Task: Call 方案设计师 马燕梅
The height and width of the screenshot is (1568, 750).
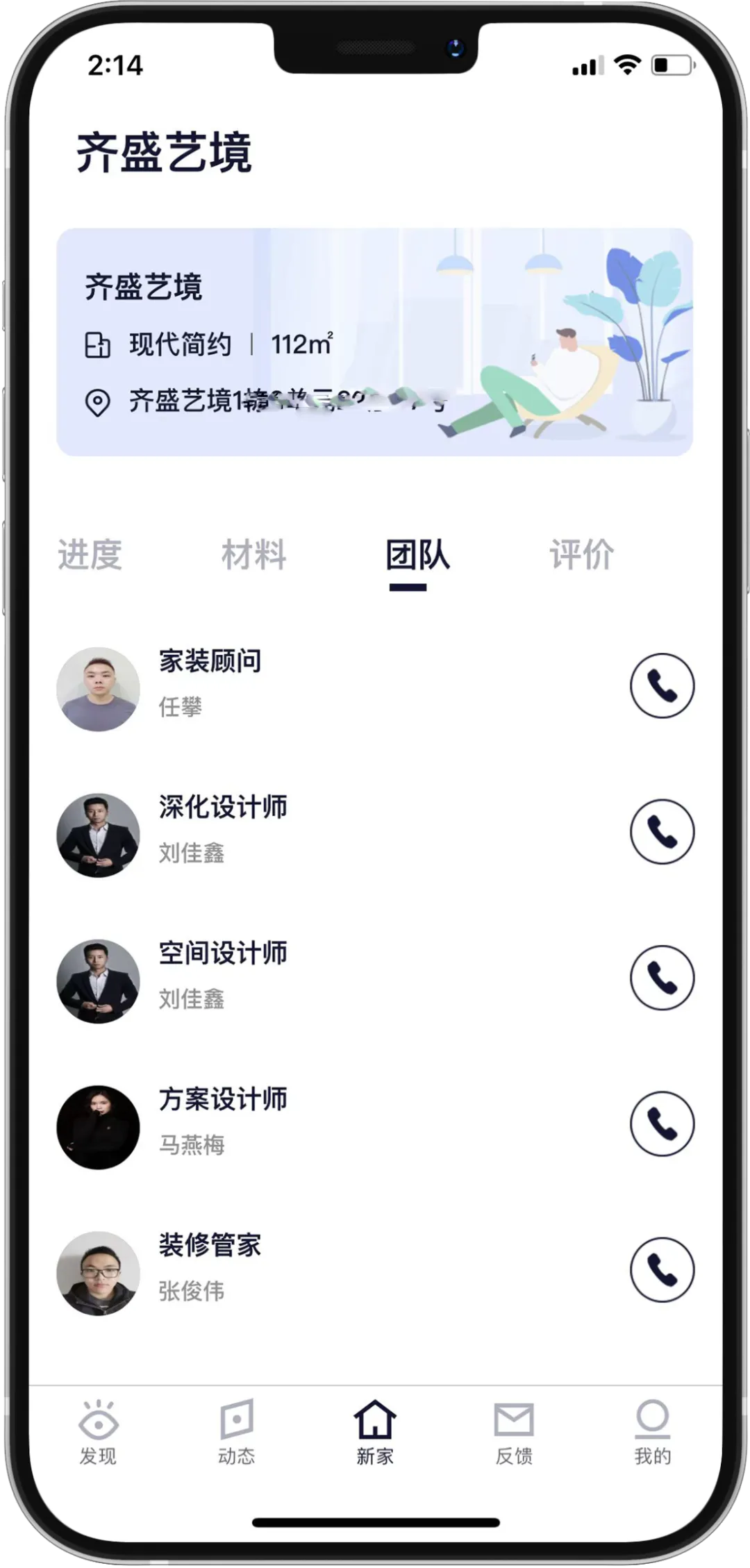Action: (x=662, y=1123)
